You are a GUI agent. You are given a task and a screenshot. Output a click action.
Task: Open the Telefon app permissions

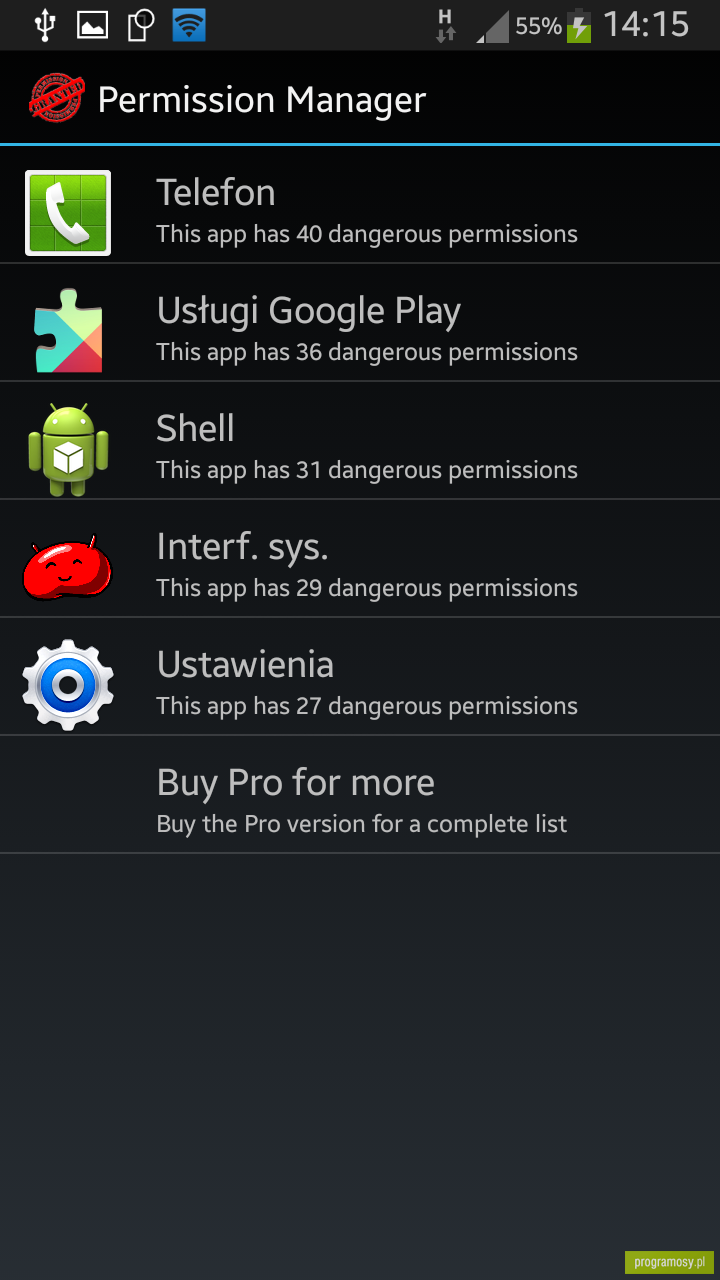point(360,205)
